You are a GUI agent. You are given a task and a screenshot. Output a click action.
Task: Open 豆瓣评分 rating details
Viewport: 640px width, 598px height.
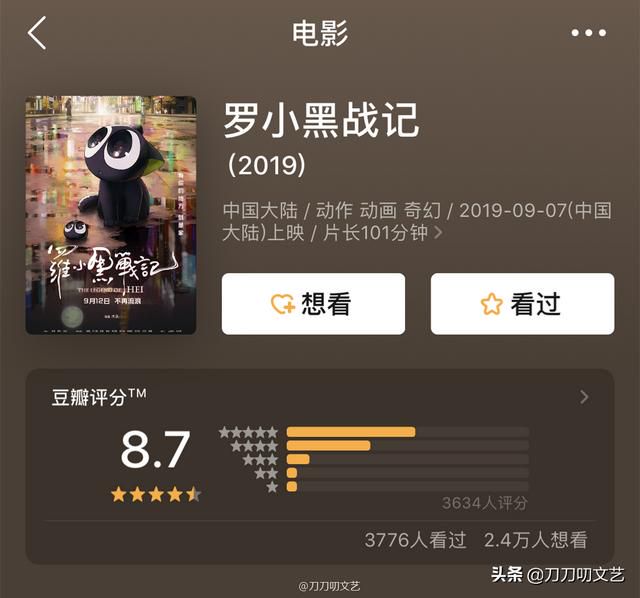(x=584, y=397)
